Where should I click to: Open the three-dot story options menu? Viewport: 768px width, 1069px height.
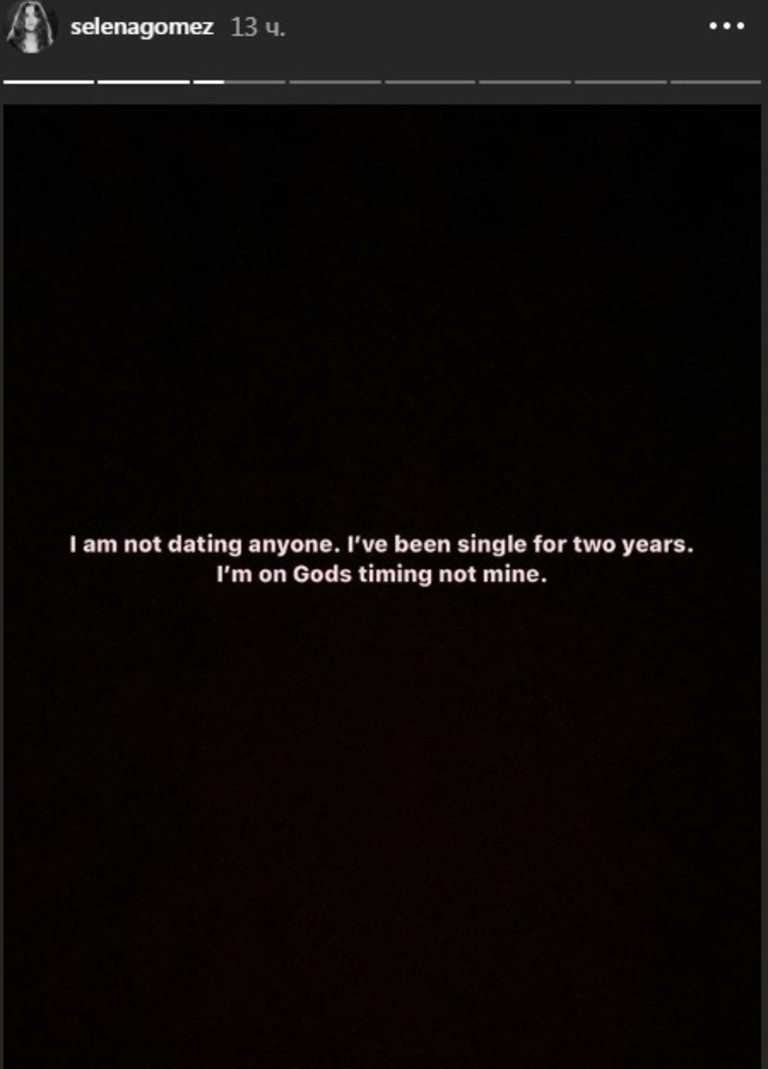coord(727,26)
